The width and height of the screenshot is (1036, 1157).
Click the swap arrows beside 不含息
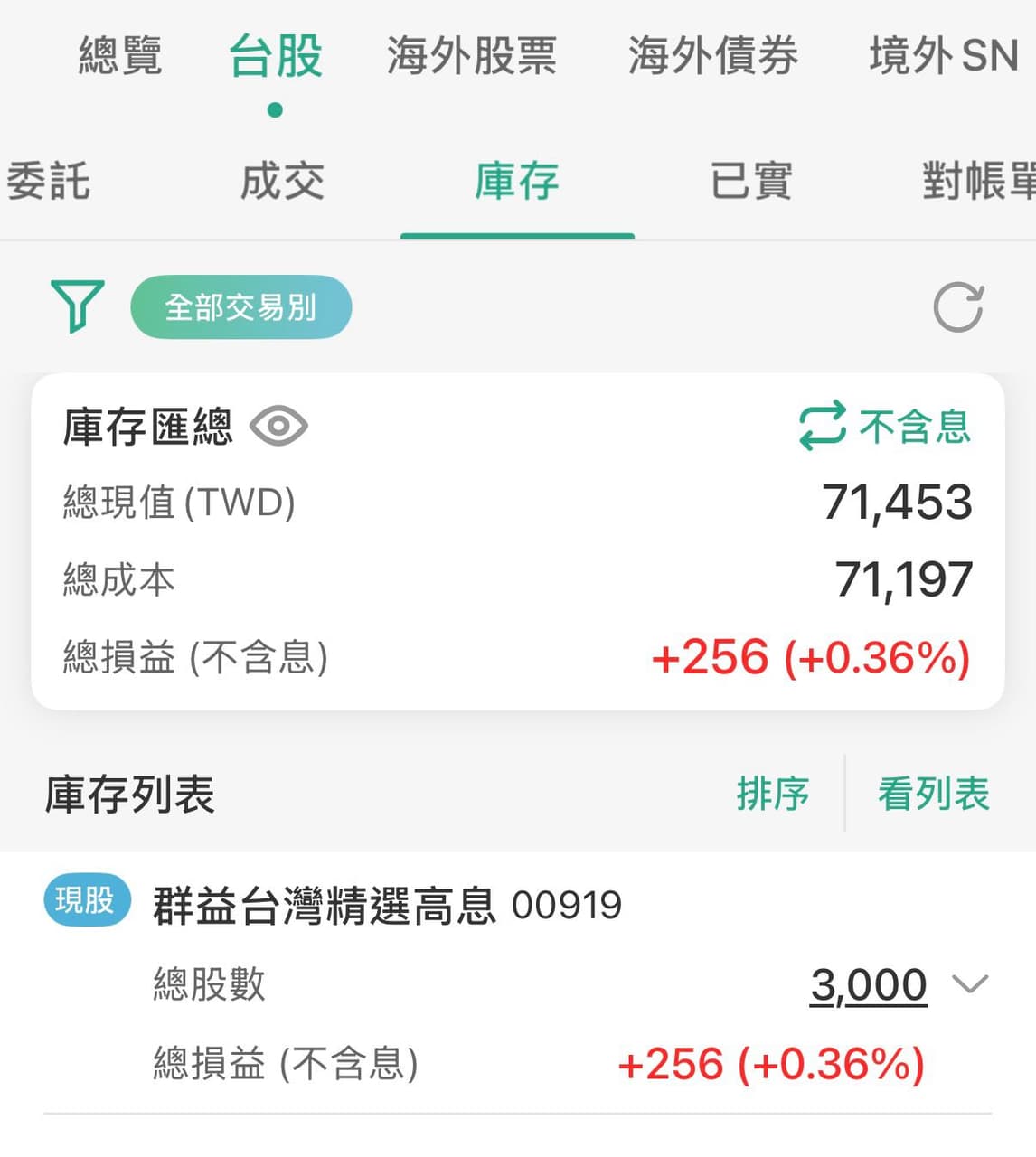[x=821, y=426]
